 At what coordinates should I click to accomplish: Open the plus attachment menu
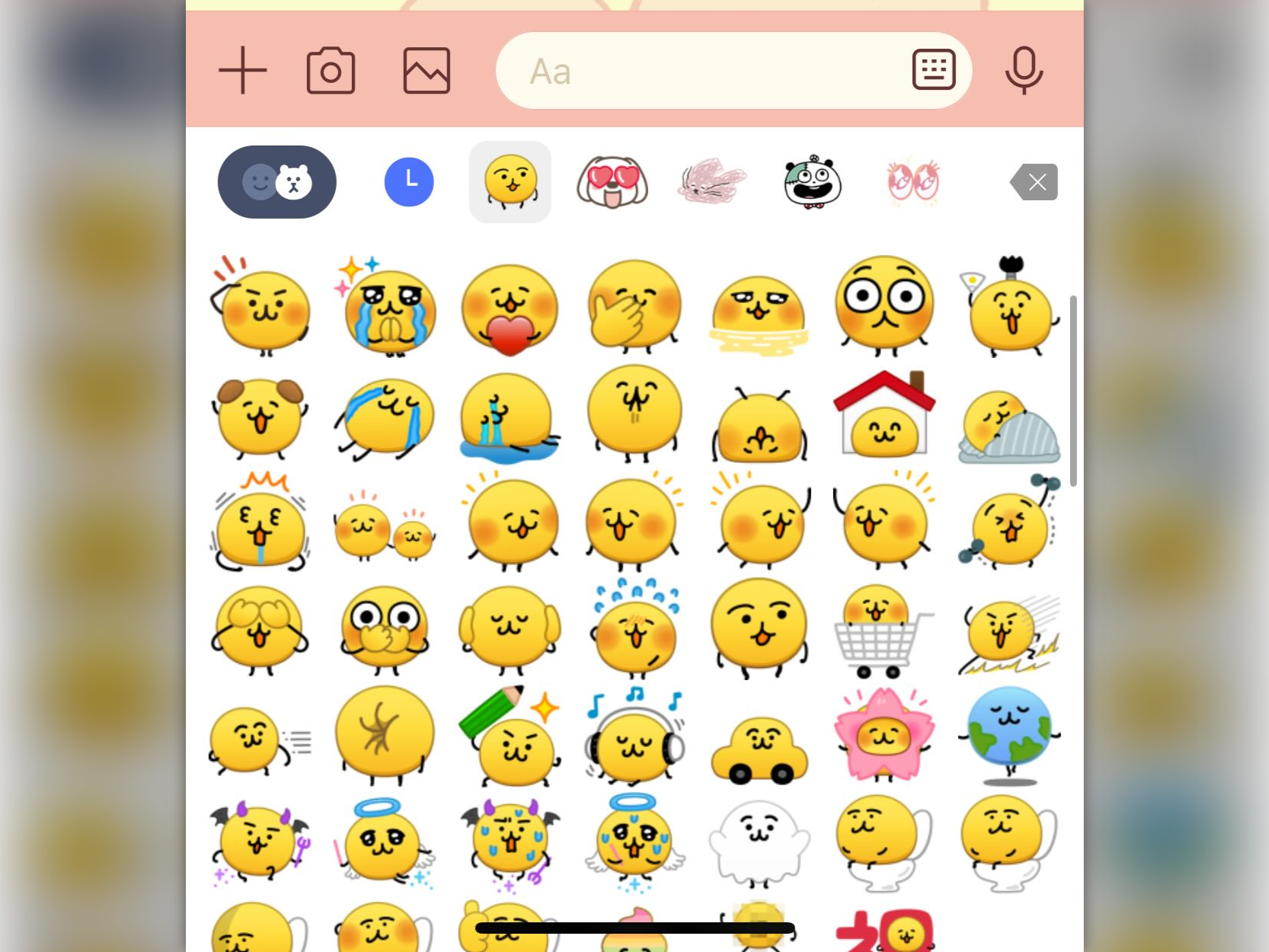[x=242, y=71]
